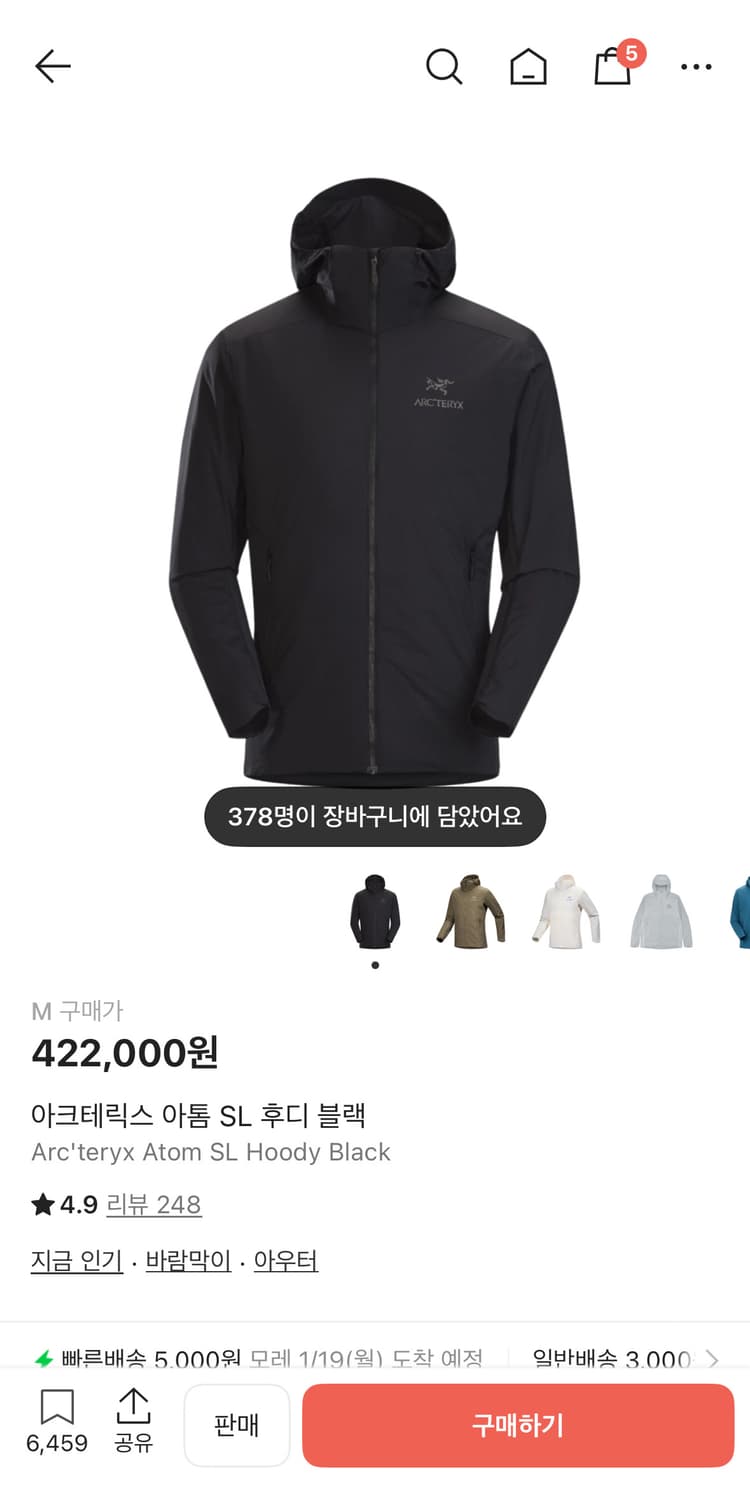The width and height of the screenshot is (750, 1500).
Task: Open the 리뷰 248 reviews link
Action: click(153, 1204)
